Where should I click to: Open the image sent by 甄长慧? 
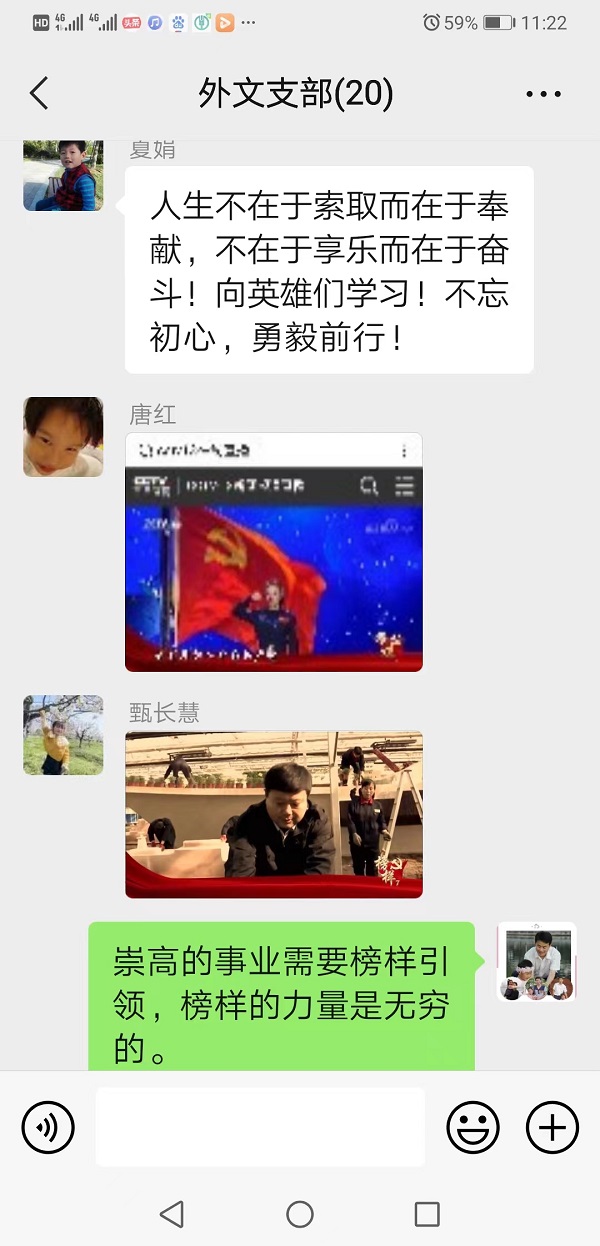click(273, 814)
